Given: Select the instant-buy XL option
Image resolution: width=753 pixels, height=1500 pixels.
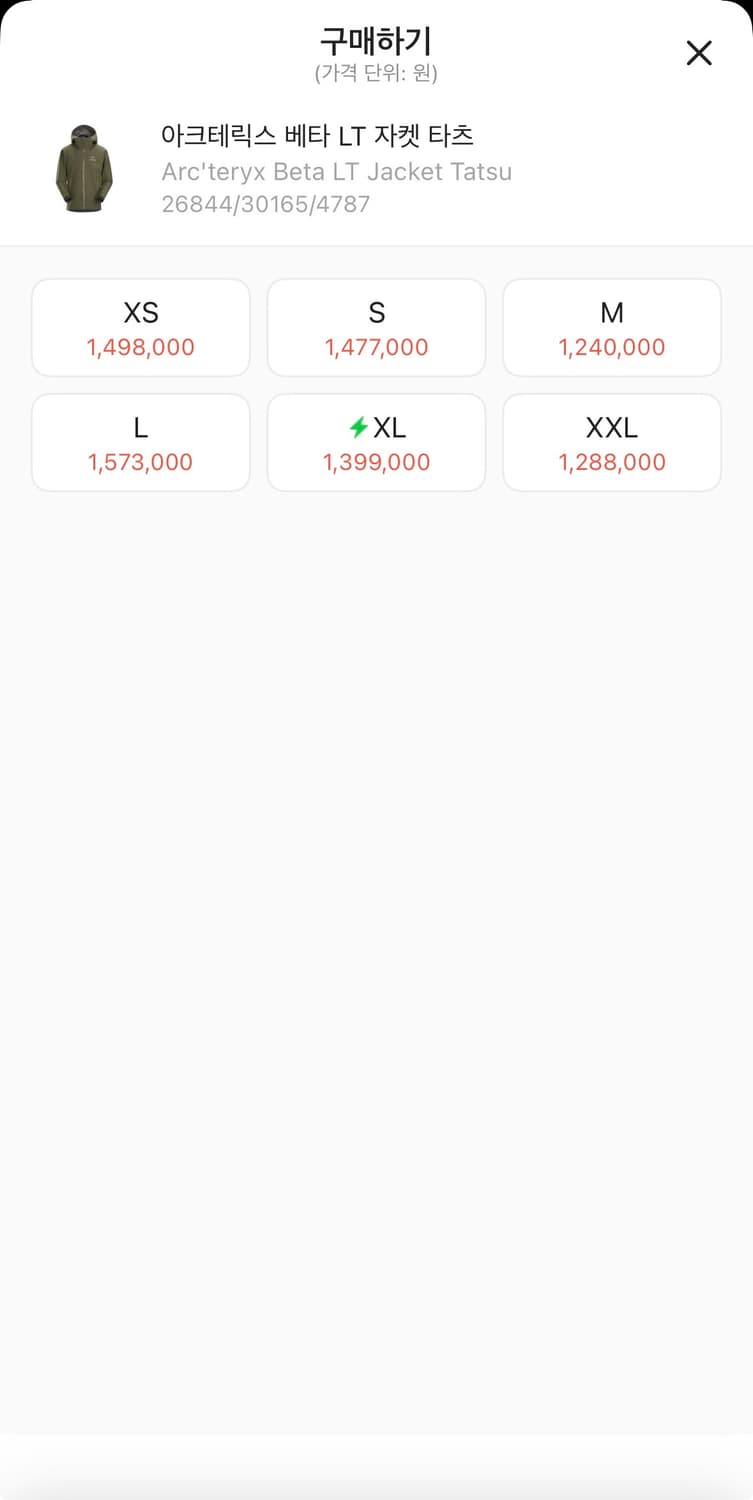Looking at the screenshot, I should 376,442.
